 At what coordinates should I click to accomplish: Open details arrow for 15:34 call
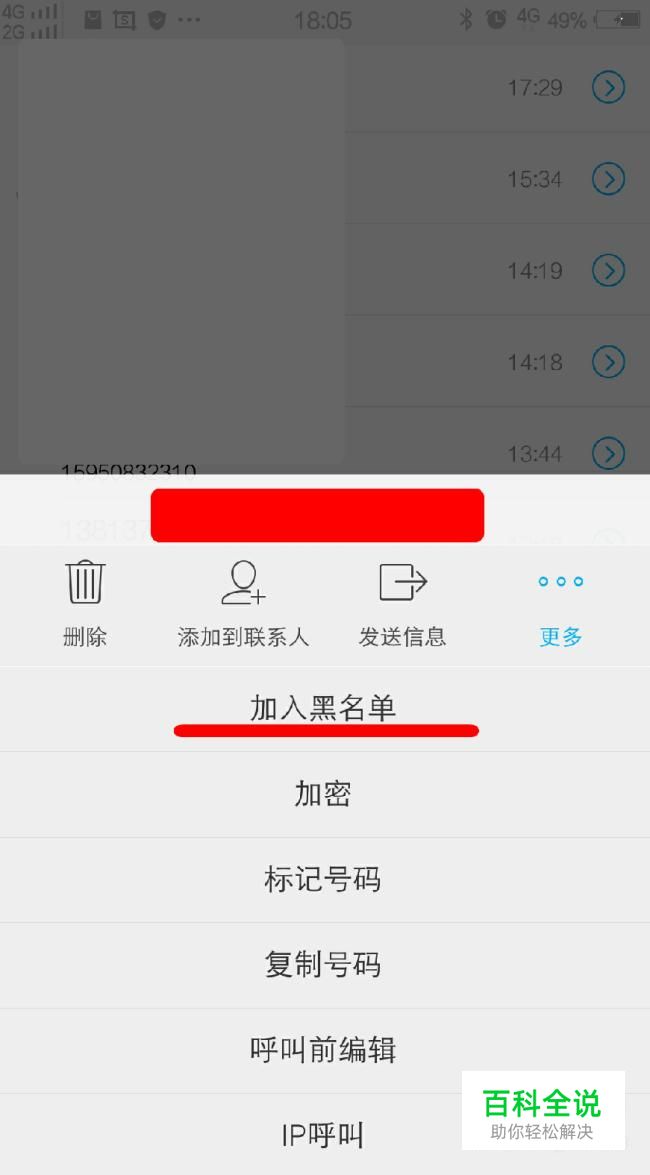pyautogui.click(x=608, y=179)
